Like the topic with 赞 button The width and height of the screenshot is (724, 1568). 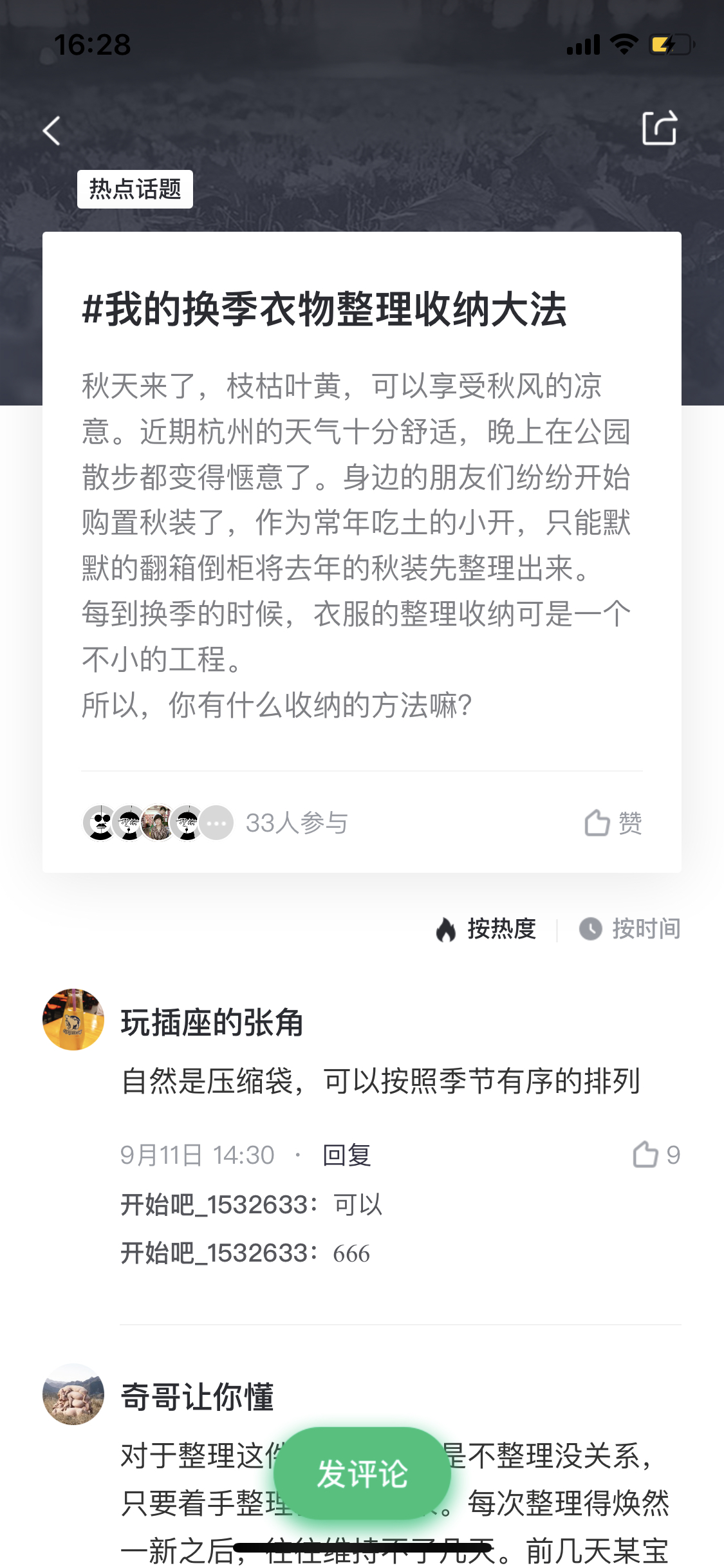coord(613,823)
